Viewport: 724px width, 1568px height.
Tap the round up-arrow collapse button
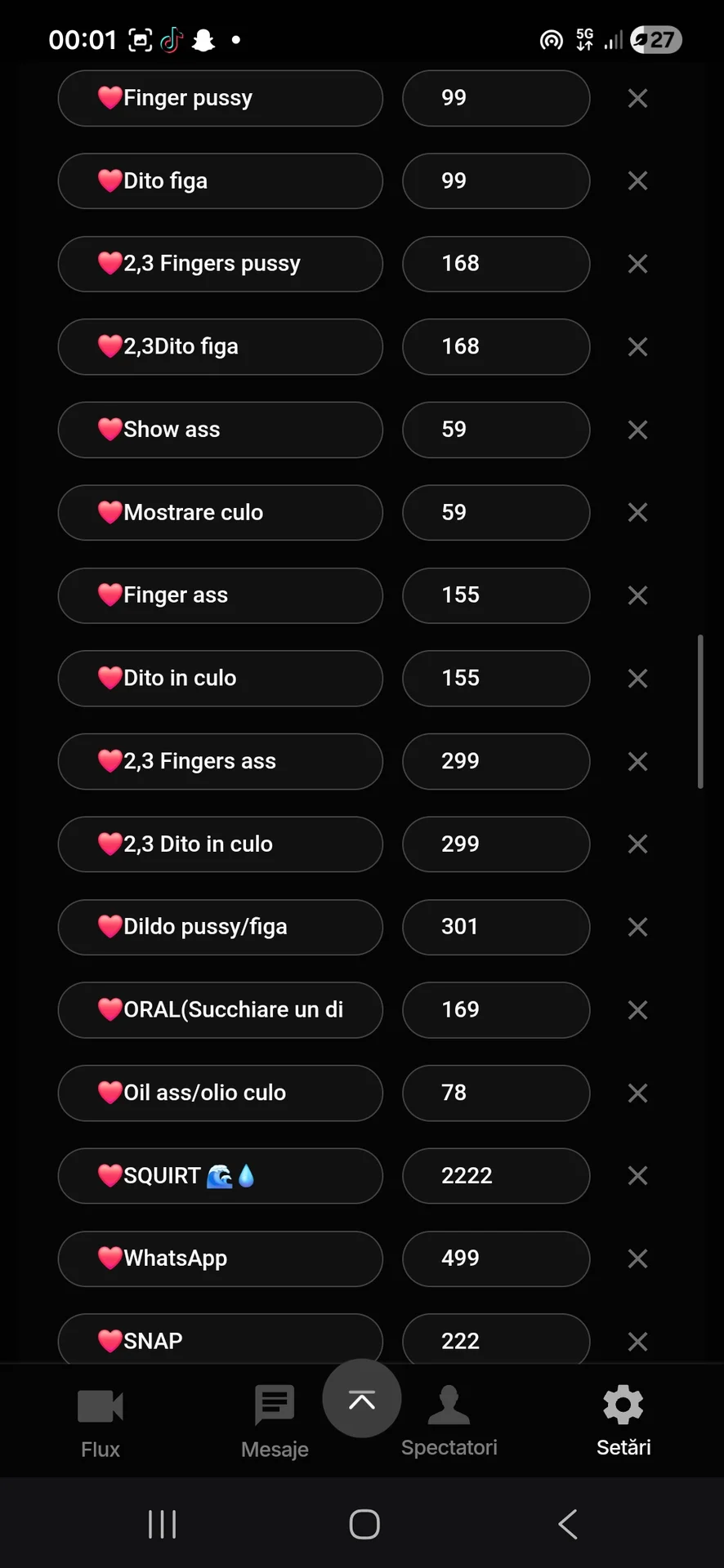(x=361, y=1399)
